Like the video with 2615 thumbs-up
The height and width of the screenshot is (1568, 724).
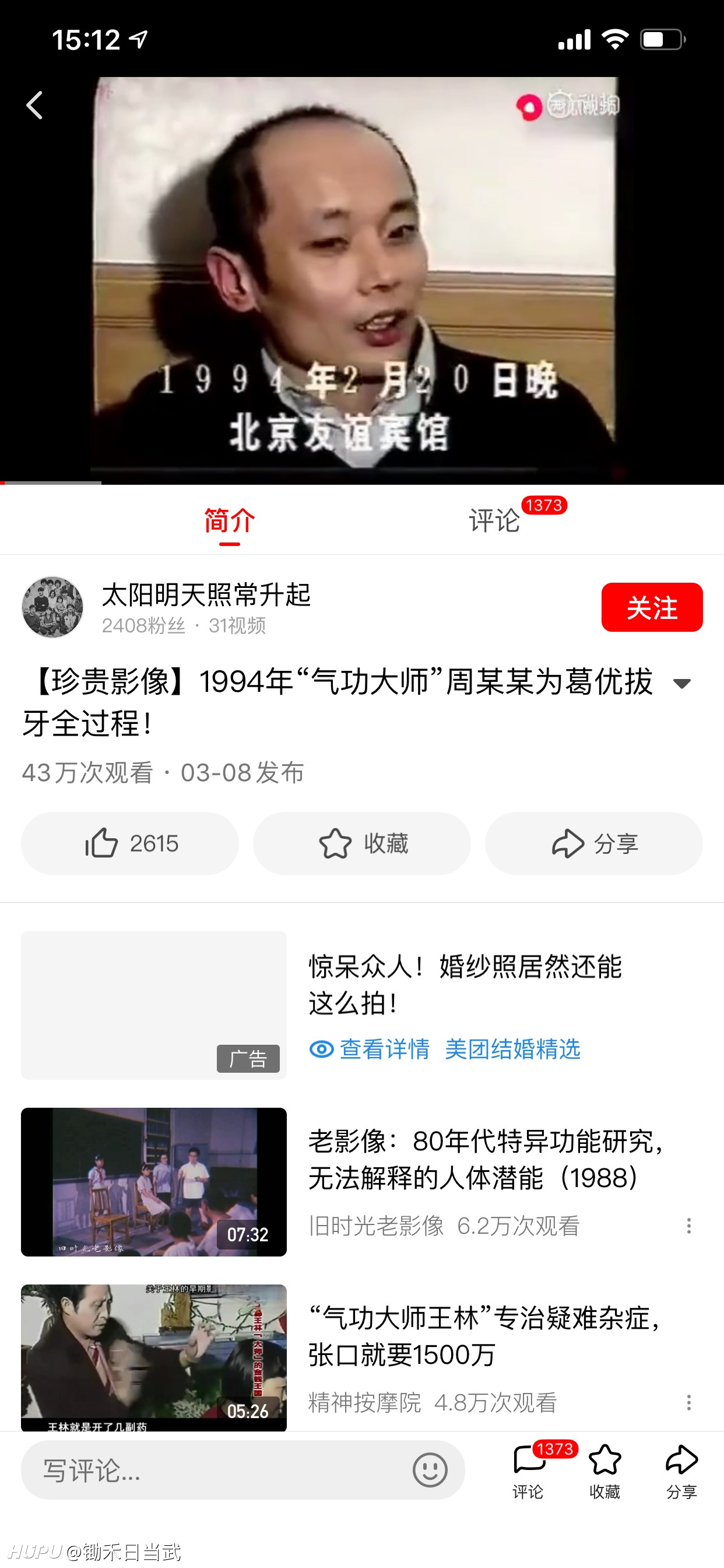(129, 843)
